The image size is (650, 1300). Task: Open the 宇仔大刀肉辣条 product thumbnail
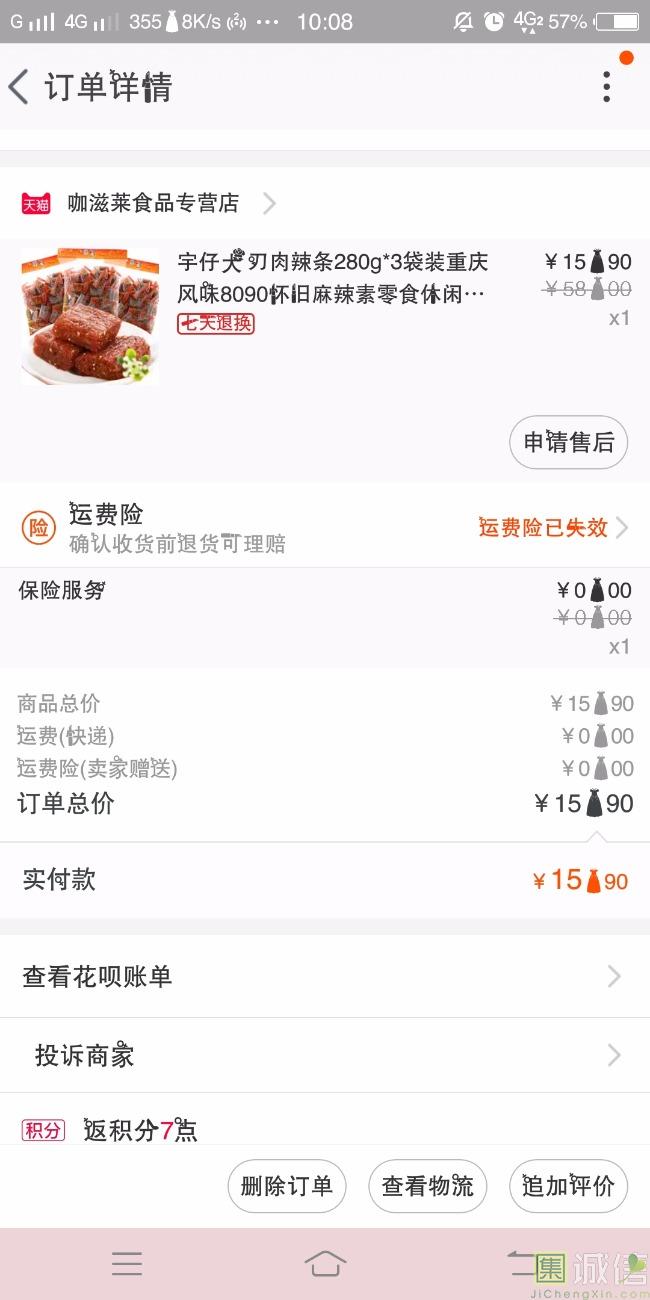coord(90,316)
